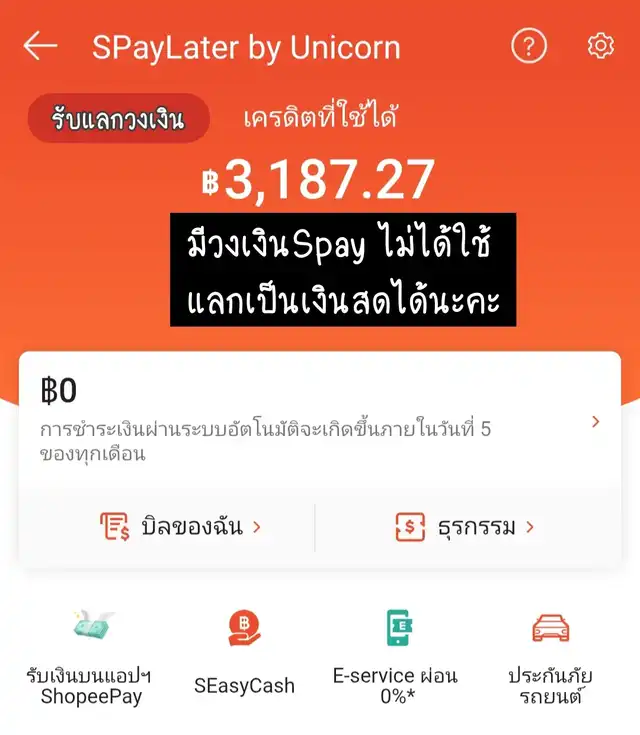The image size is (640, 735).
Task: Open the help question mark icon
Action: (529, 46)
